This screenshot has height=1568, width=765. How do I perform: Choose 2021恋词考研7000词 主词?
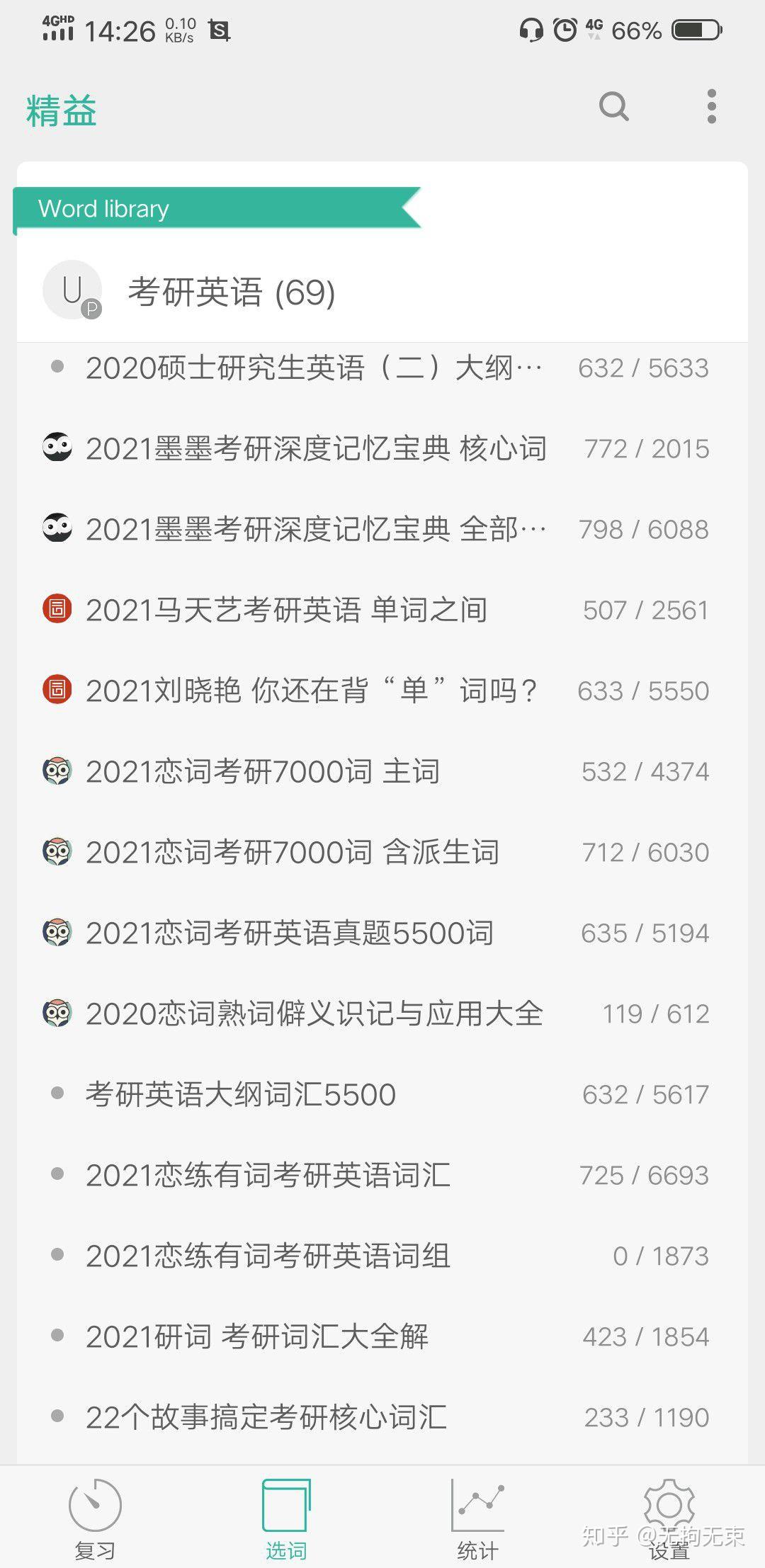pos(263,772)
